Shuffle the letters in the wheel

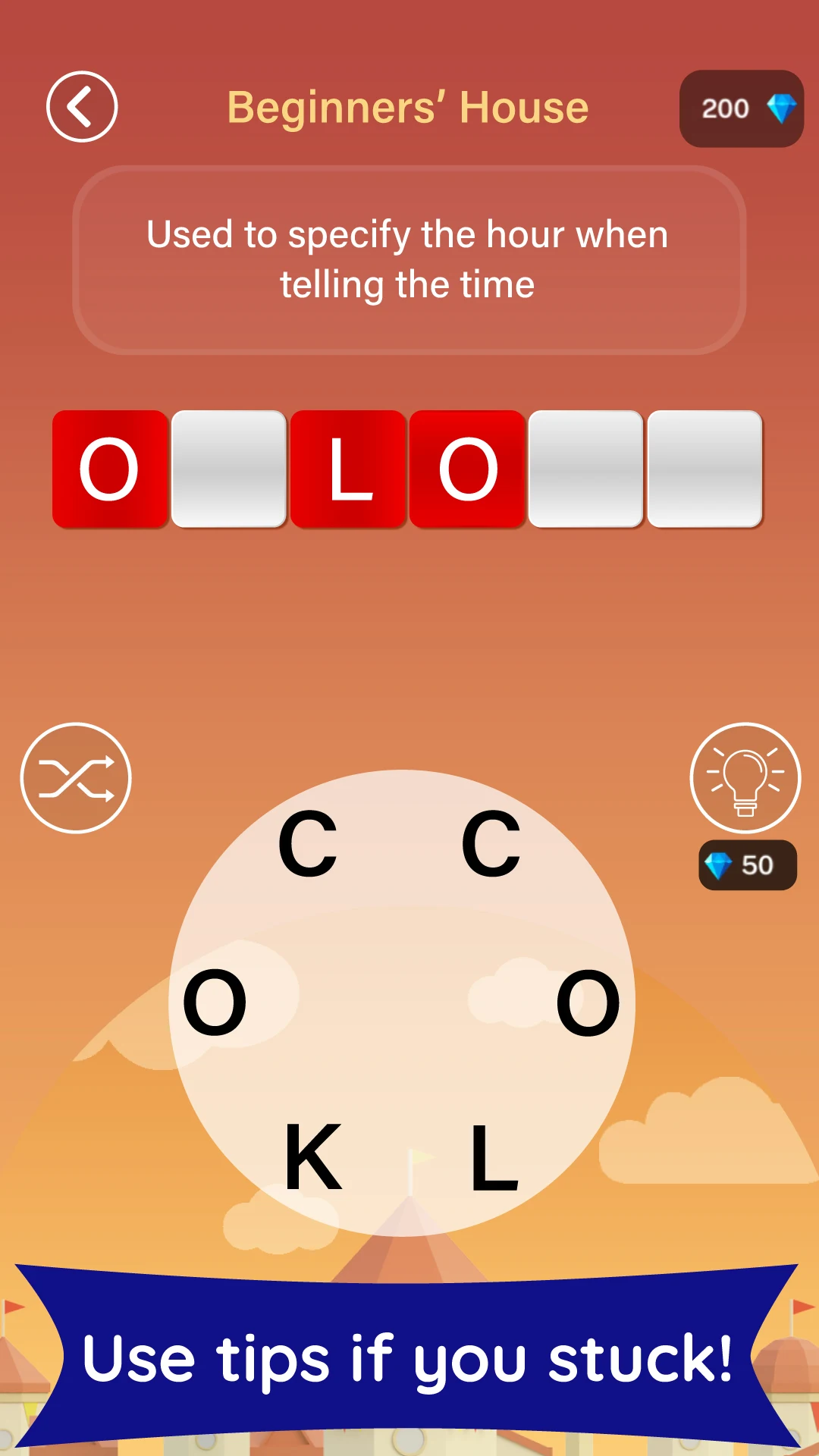click(76, 778)
